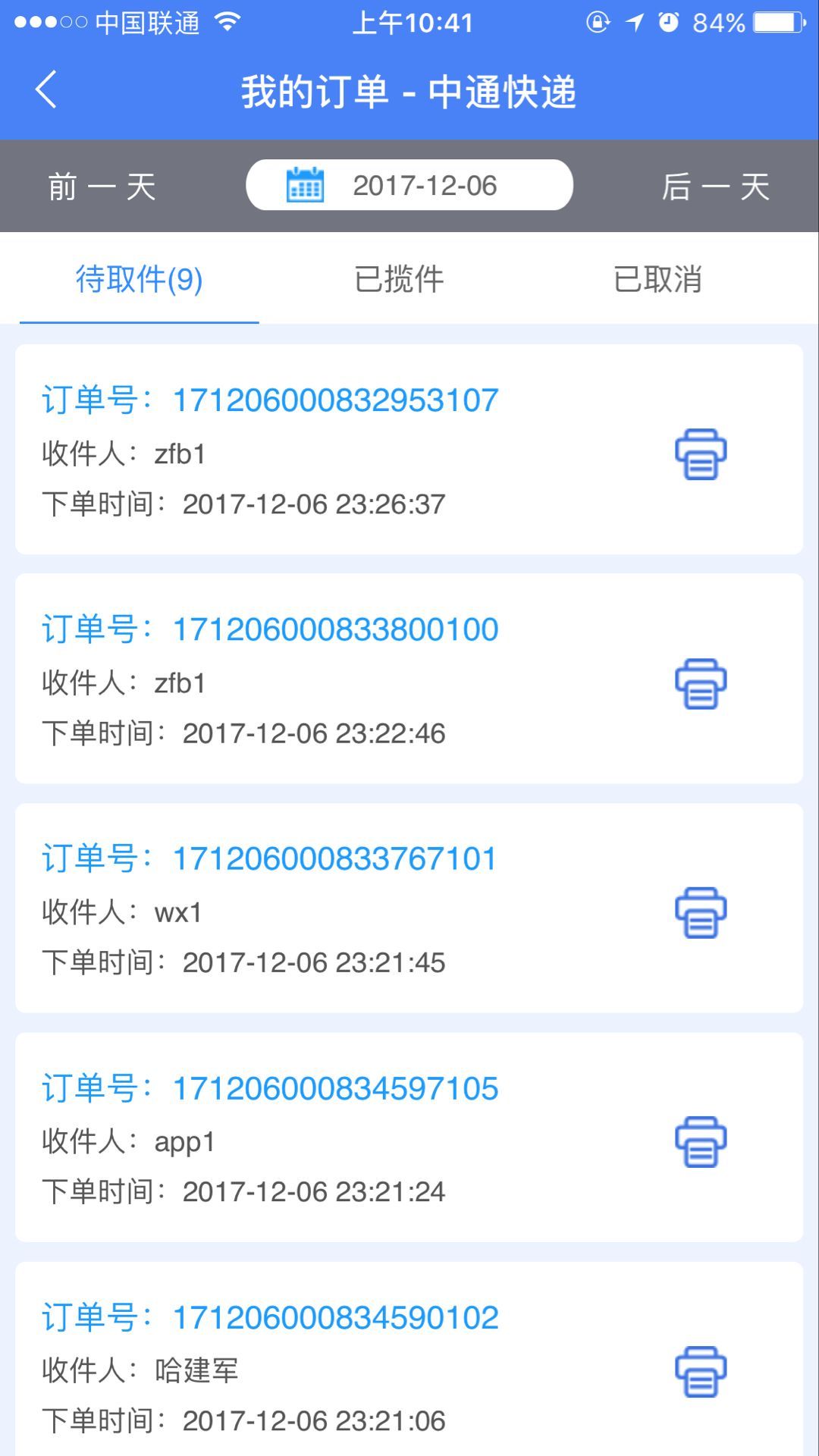
Task: Tap printer icon for order 171206000833767101
Action: (701, 912)
